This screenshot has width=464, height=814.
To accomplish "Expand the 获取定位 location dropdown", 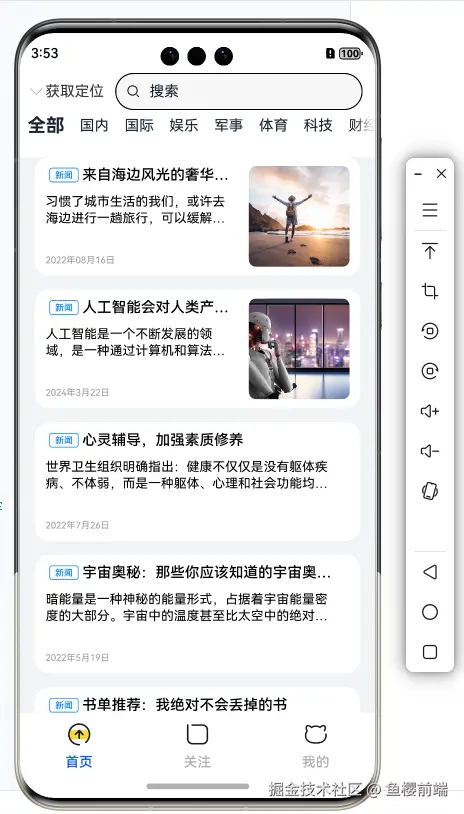I will click(67, 91).
